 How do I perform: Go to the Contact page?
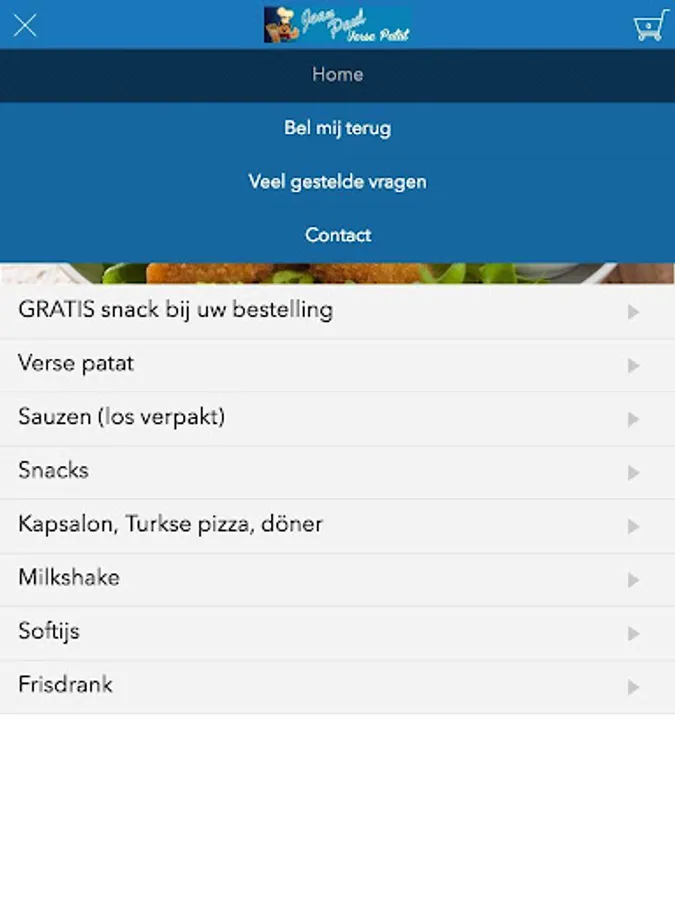pos(337,235)
